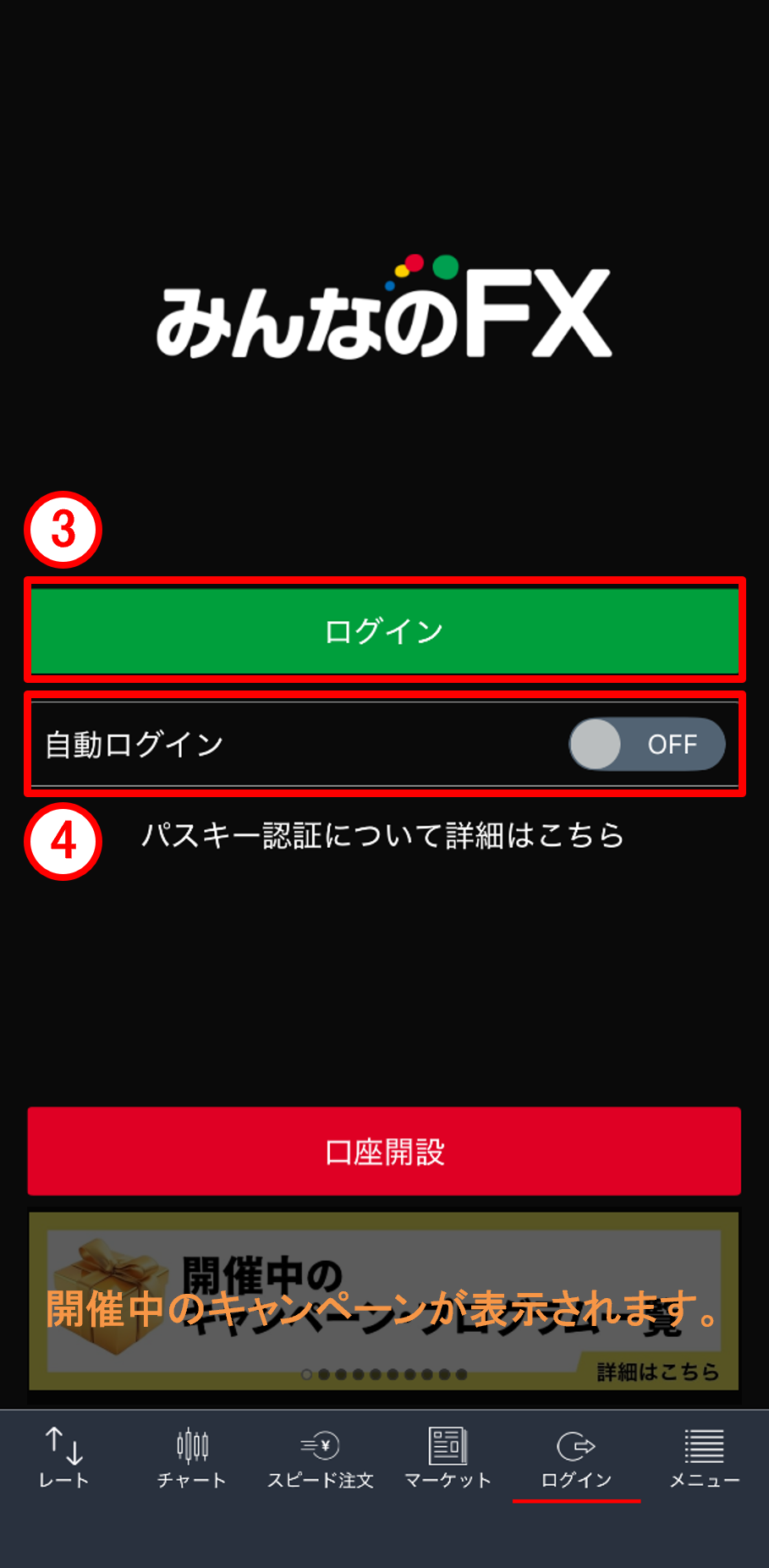Open the メニュー tab
This screenshot has height=1568, width=769.
click(704, 1457)
